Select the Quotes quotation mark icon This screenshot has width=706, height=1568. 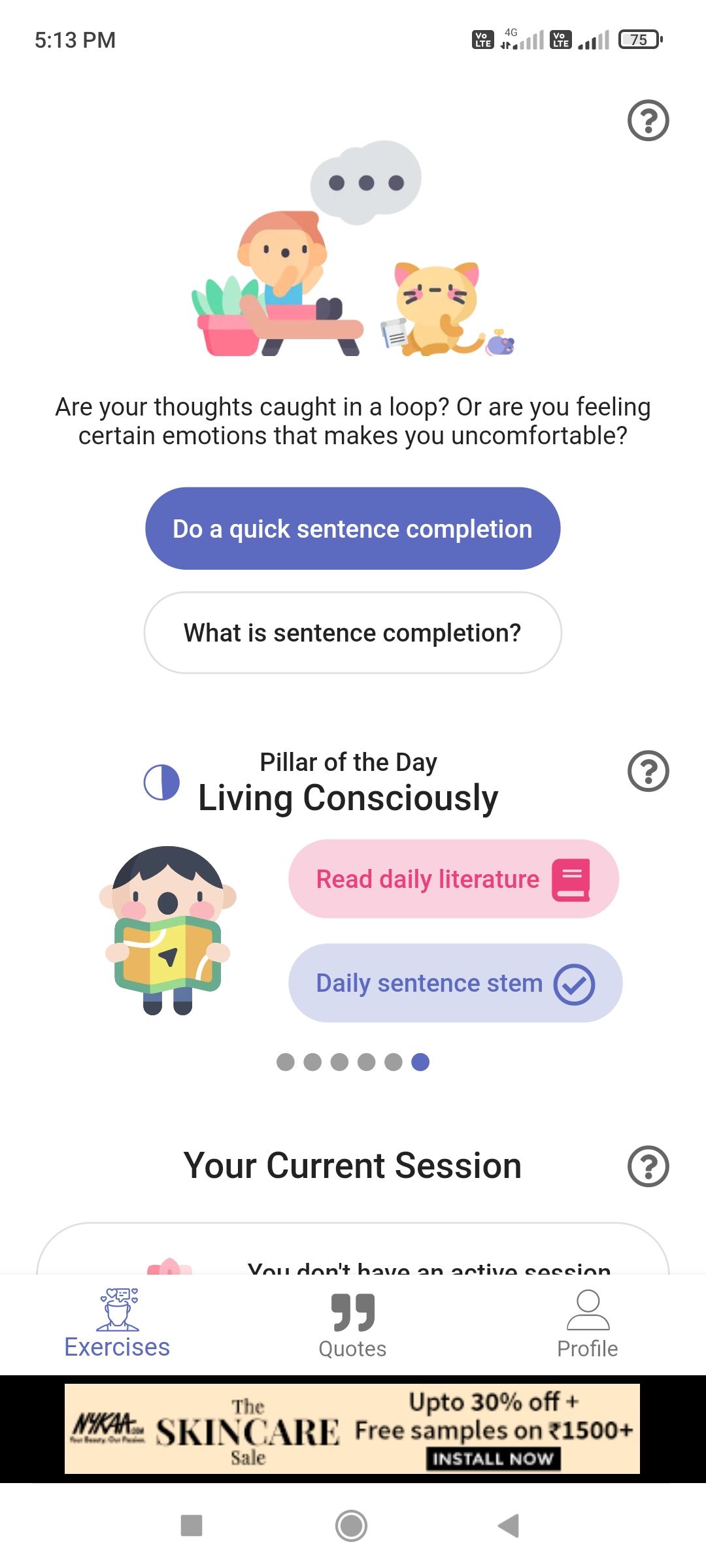tap(352, 1310)
